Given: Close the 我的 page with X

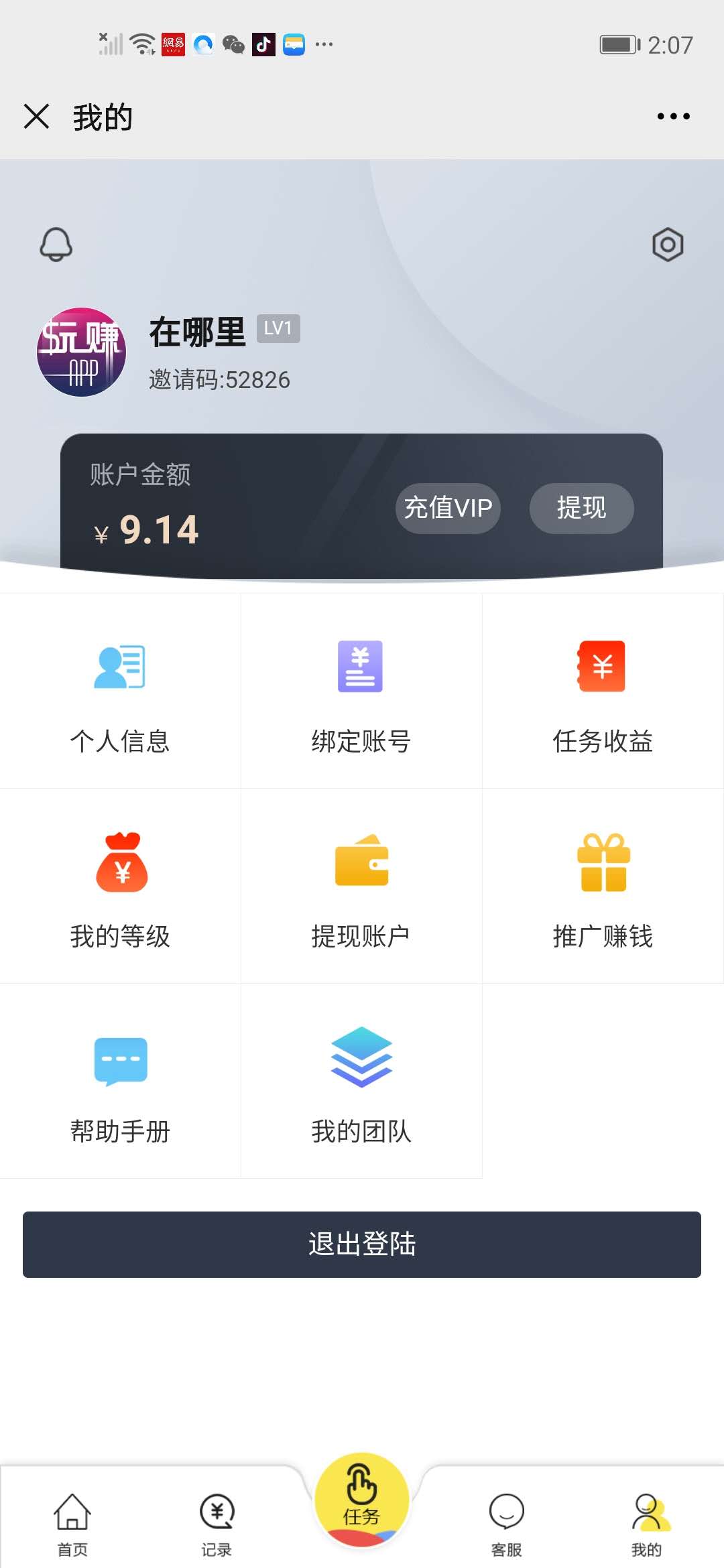Looking at the screenshot, I should coord(36,116).
